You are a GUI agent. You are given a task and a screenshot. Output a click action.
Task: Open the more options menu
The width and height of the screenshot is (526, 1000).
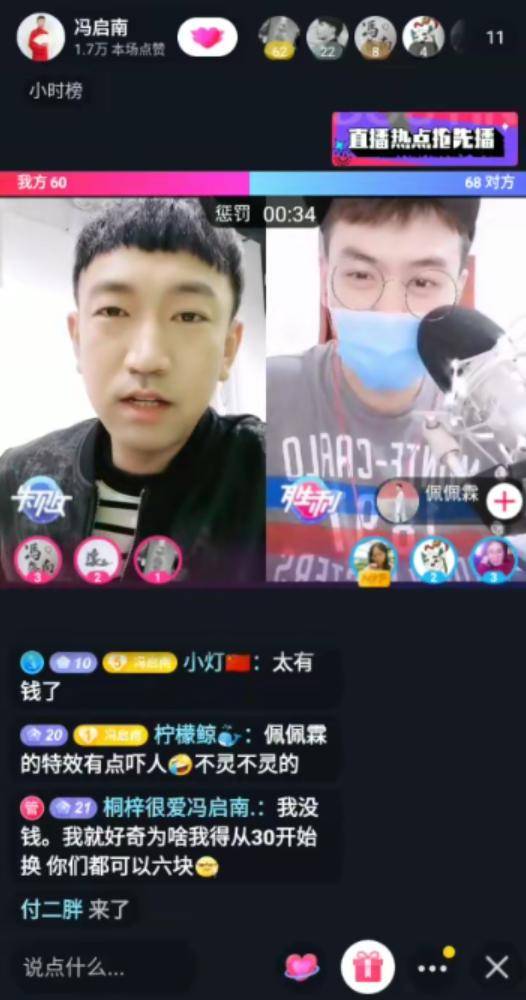point(435,966)
